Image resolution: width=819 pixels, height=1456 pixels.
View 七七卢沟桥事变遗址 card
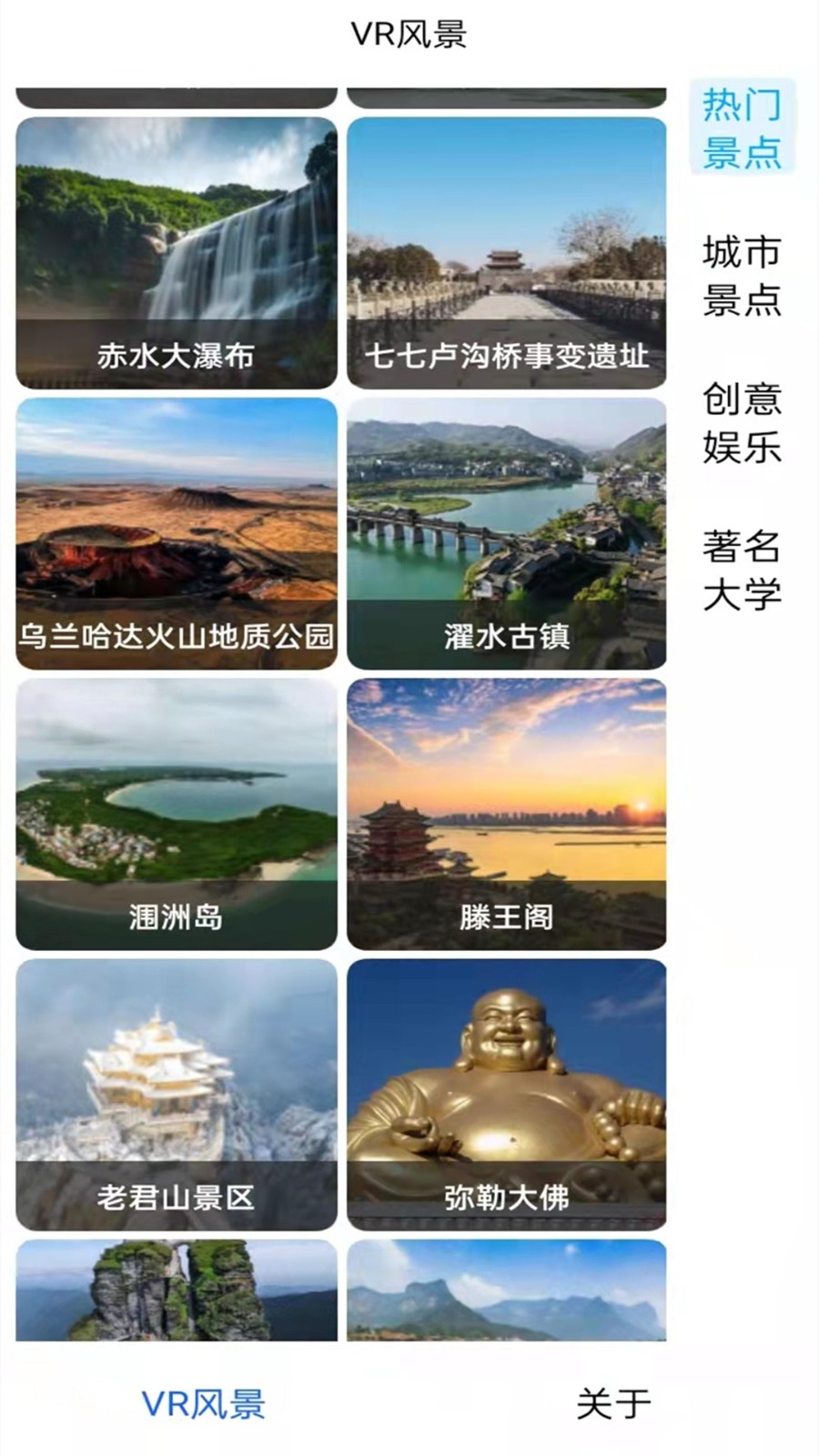point(506,253)
